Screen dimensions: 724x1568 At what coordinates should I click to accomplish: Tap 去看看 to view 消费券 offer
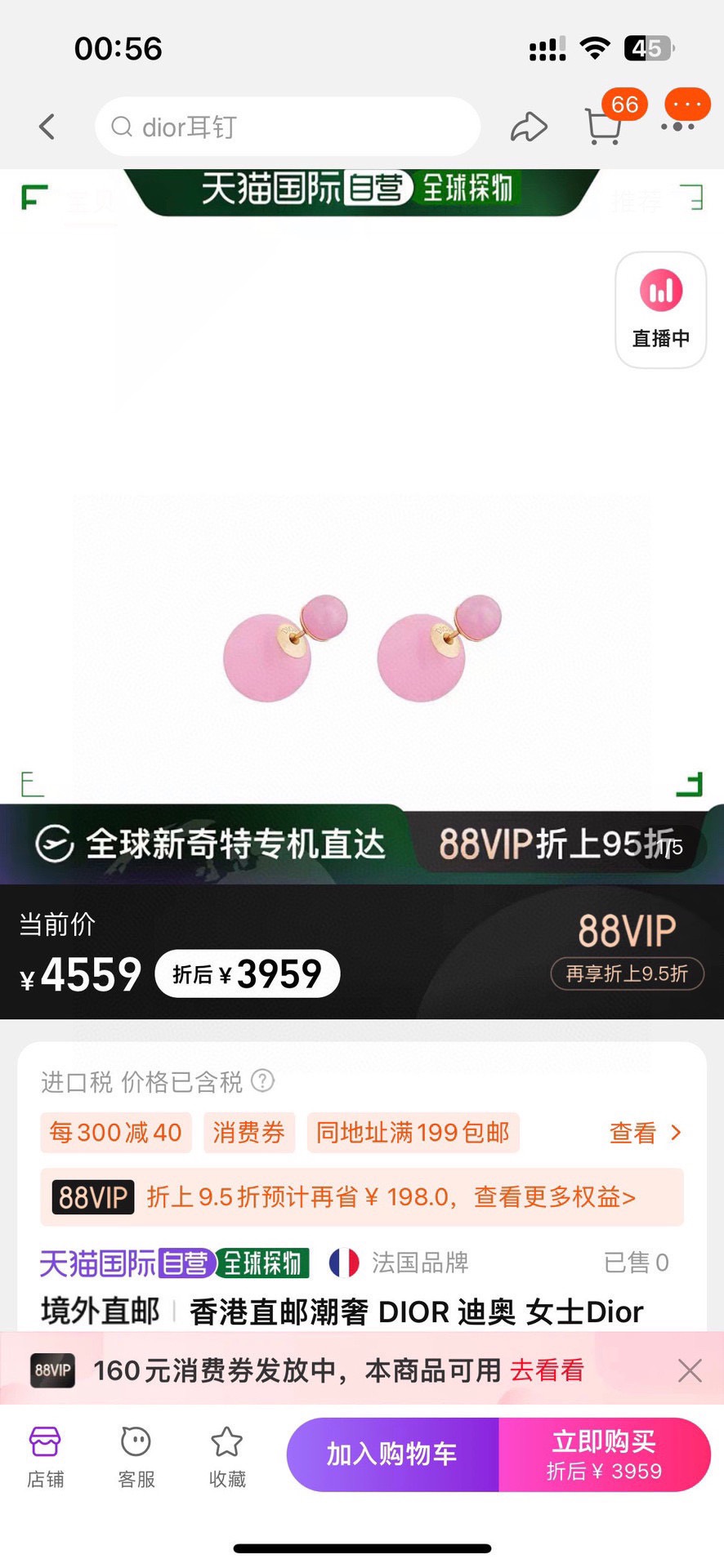click(547, 1370)
